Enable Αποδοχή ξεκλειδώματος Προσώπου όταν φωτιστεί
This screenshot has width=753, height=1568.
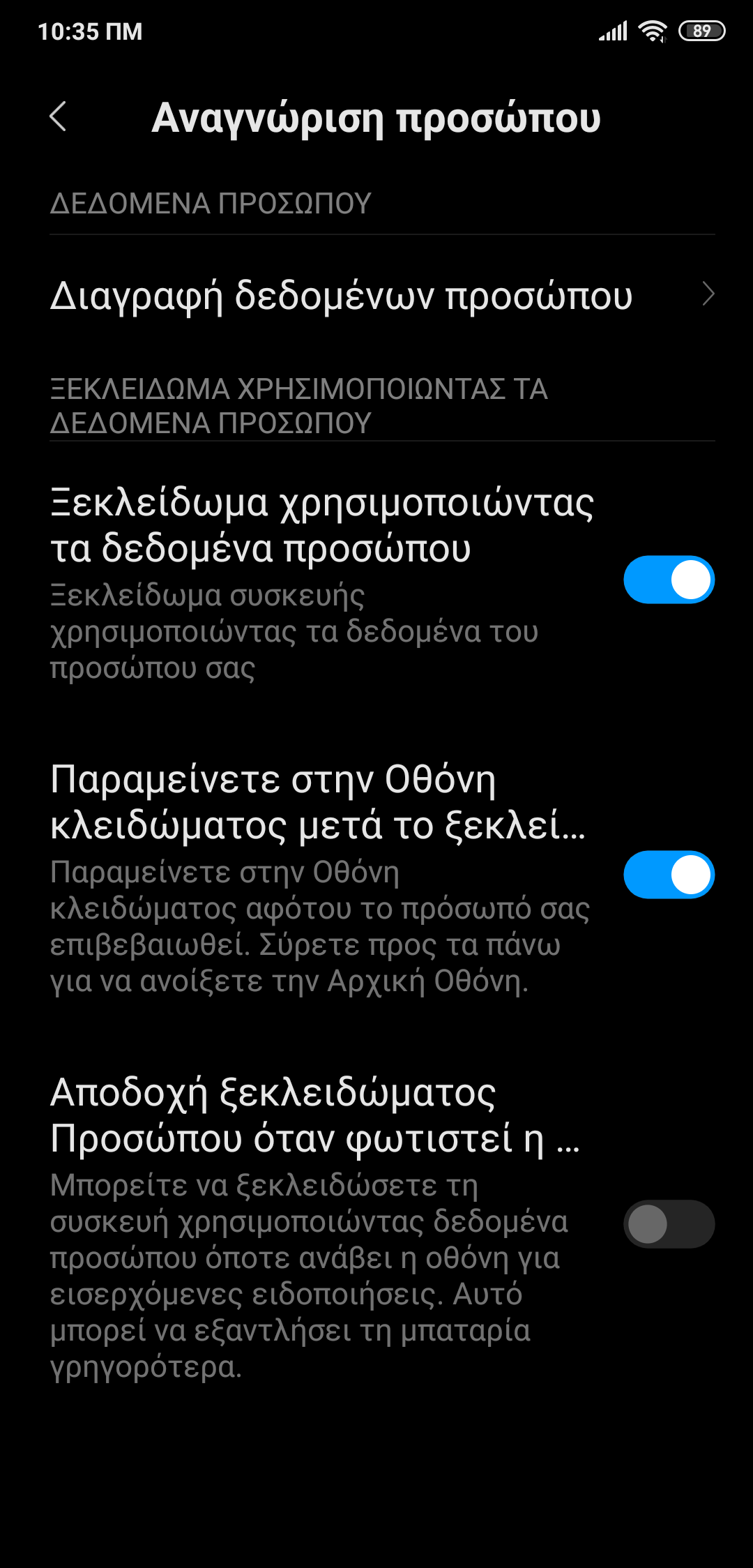tap(668, 1224)
